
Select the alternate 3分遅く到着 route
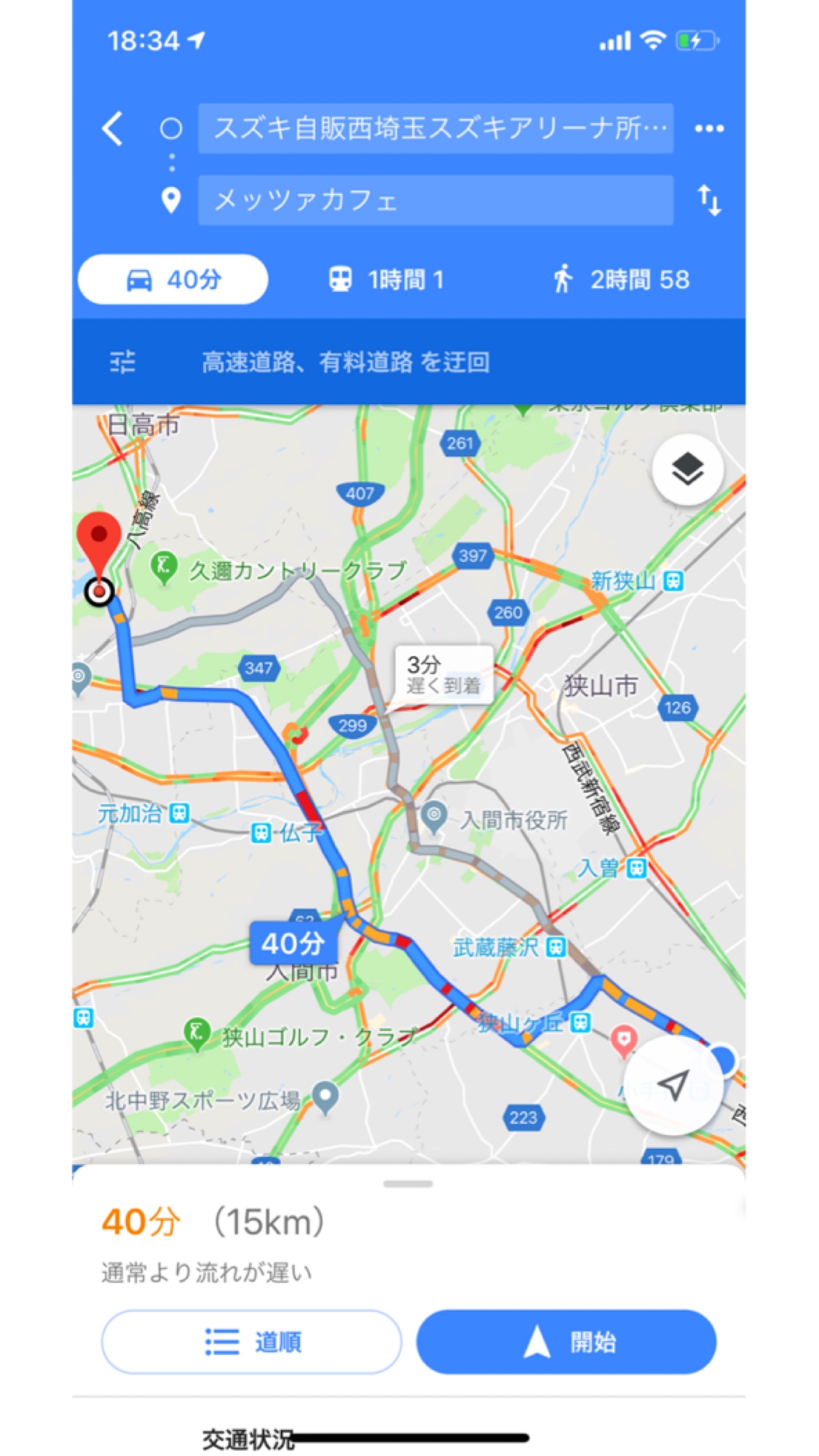[x=443, y=674]
